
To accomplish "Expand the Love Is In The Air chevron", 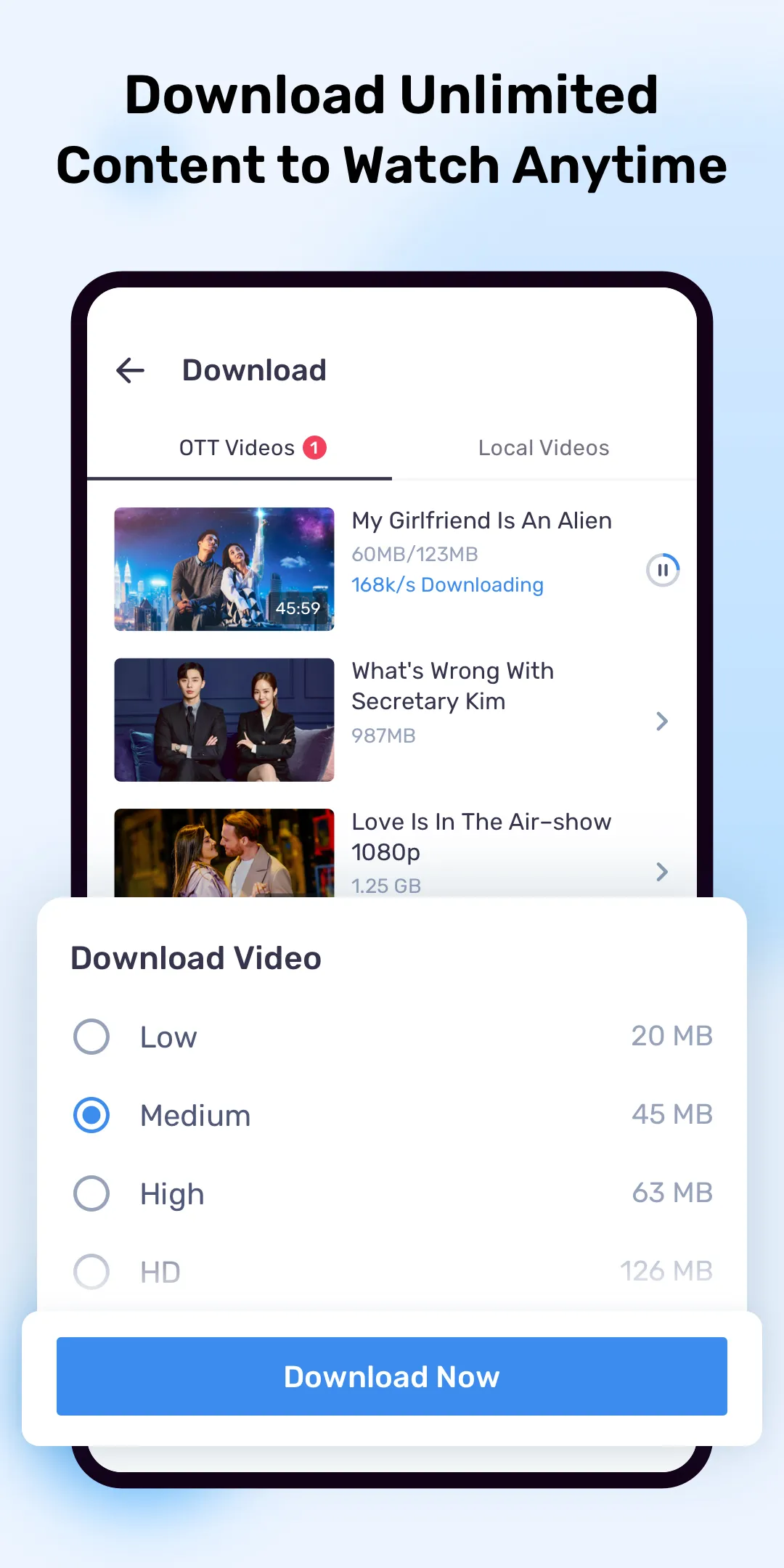I will point(662,871).
